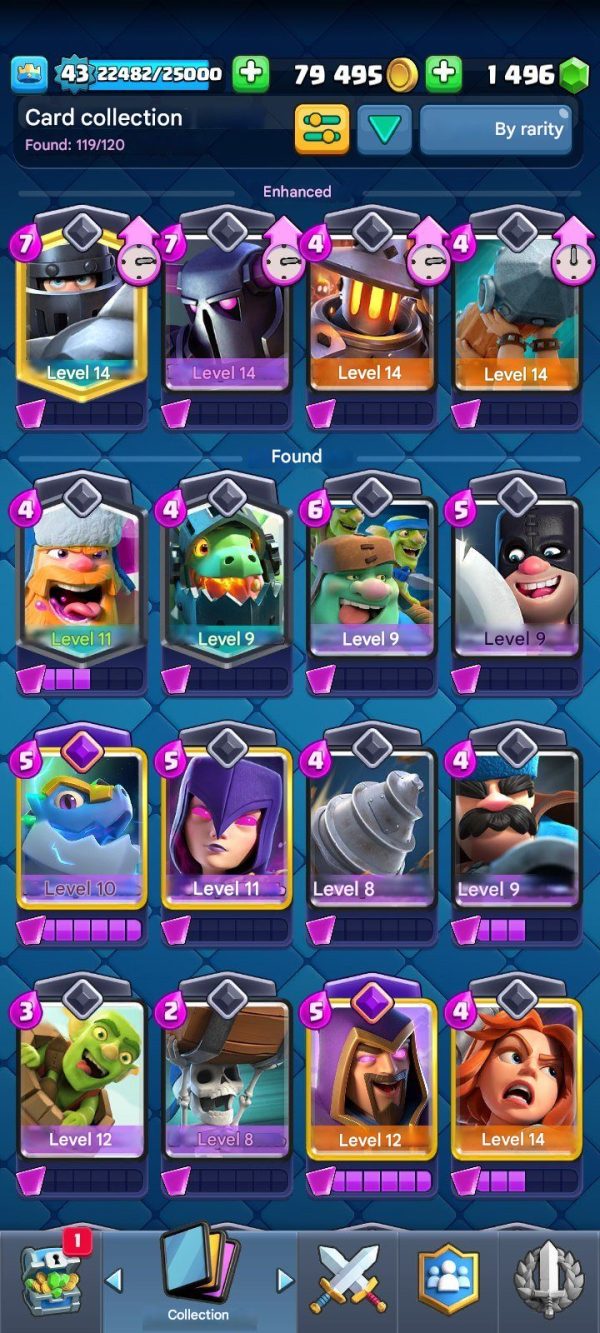The height and width of the screenshot is (1333, 600).
Task: Toggle the green sort direction arrow
Action: click(384, 128)
